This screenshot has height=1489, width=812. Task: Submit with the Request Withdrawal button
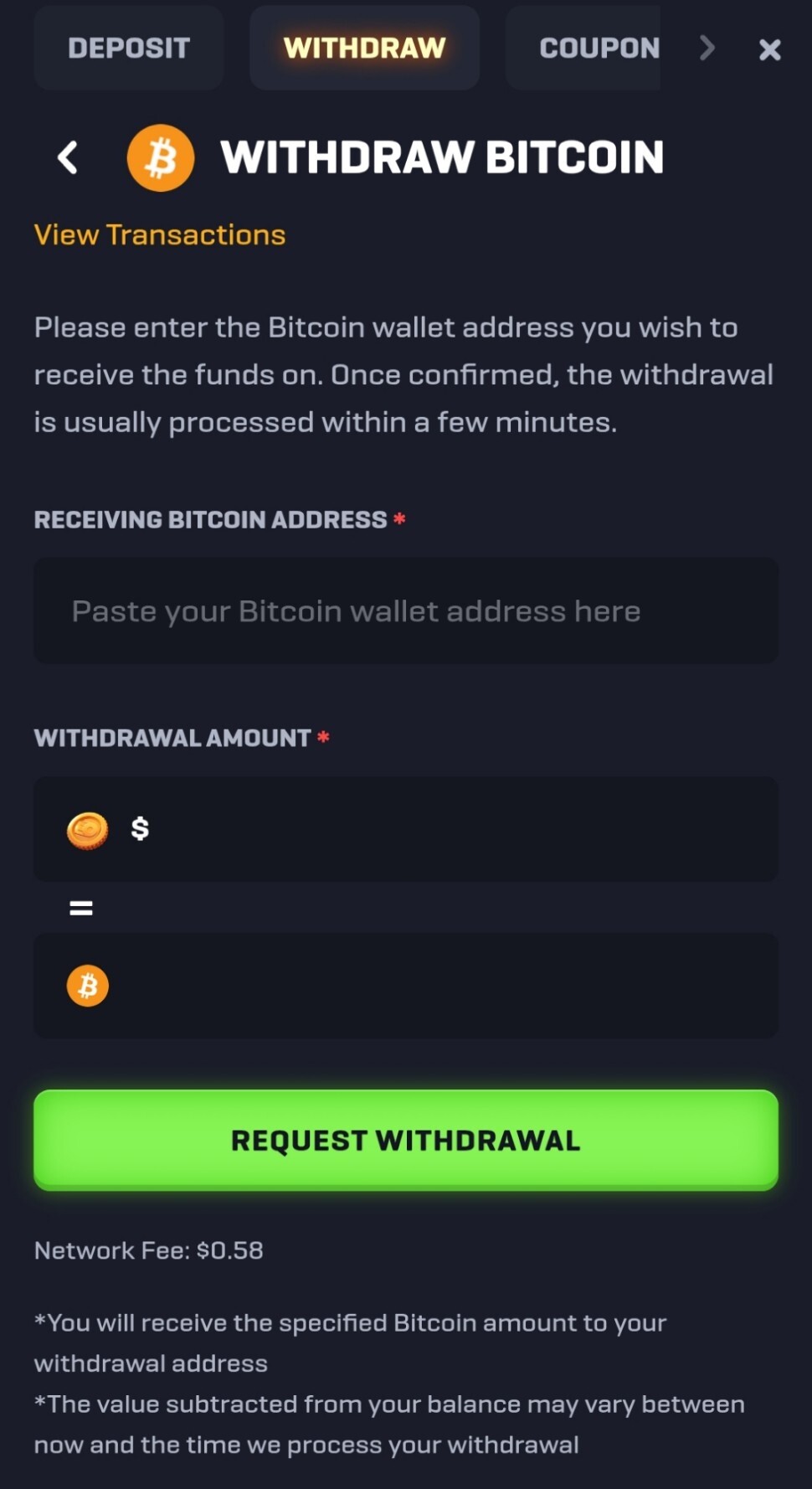coord(406,1140)
